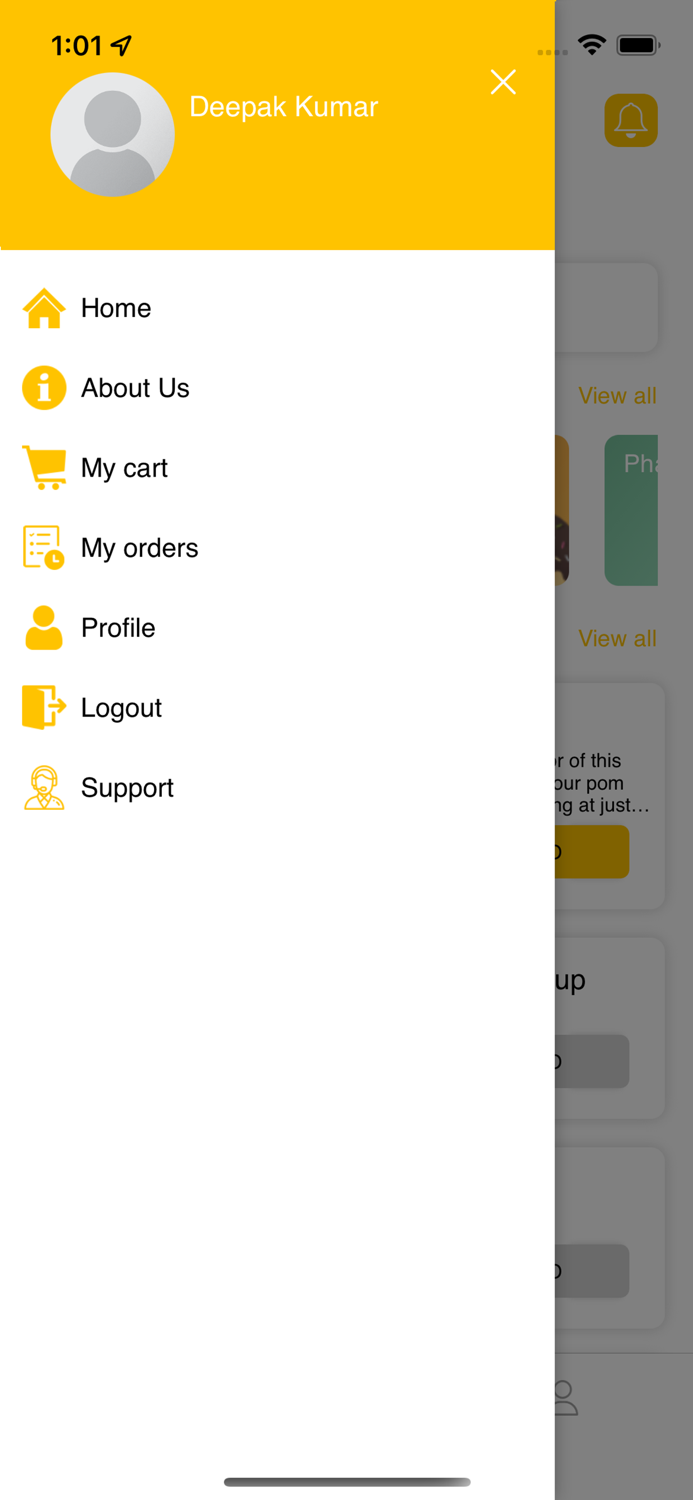View My orders
The image size is (693, 1500).
(x=277, y=548)
